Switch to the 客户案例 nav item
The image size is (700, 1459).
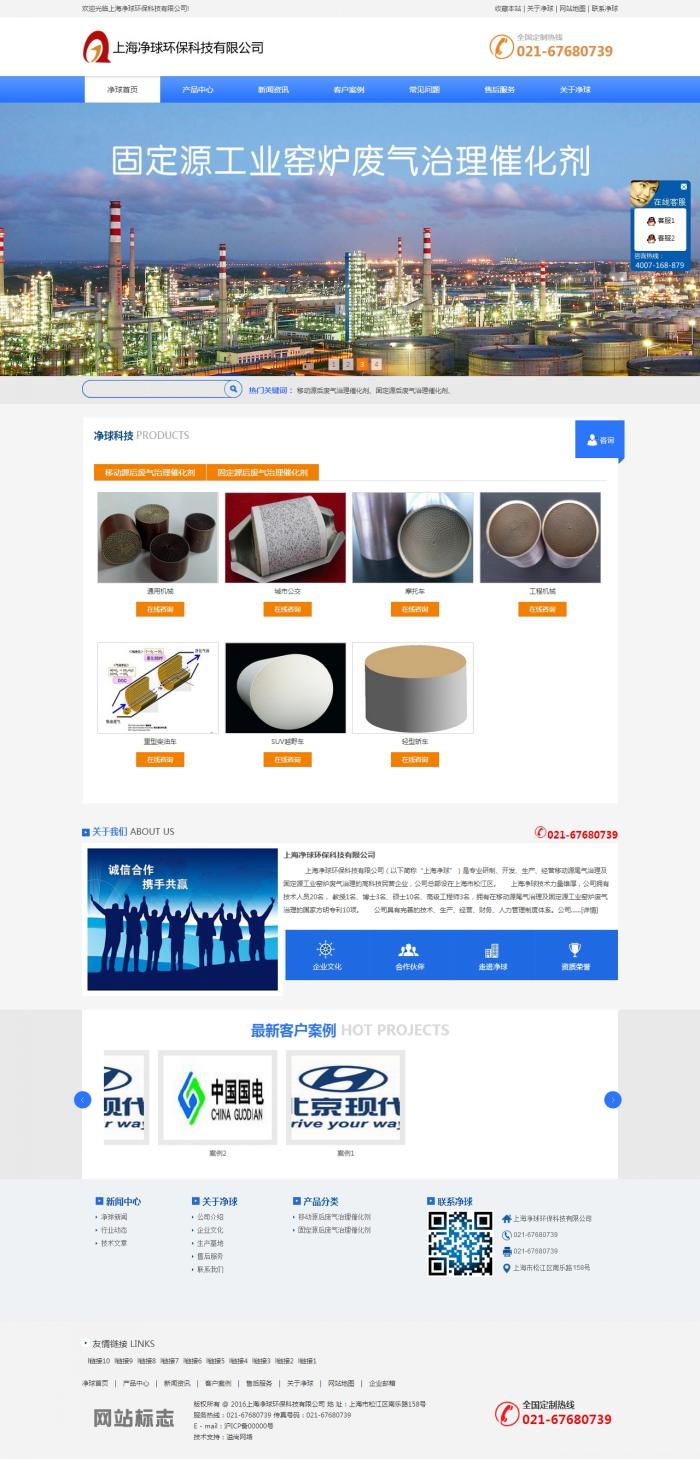point(349,89)
